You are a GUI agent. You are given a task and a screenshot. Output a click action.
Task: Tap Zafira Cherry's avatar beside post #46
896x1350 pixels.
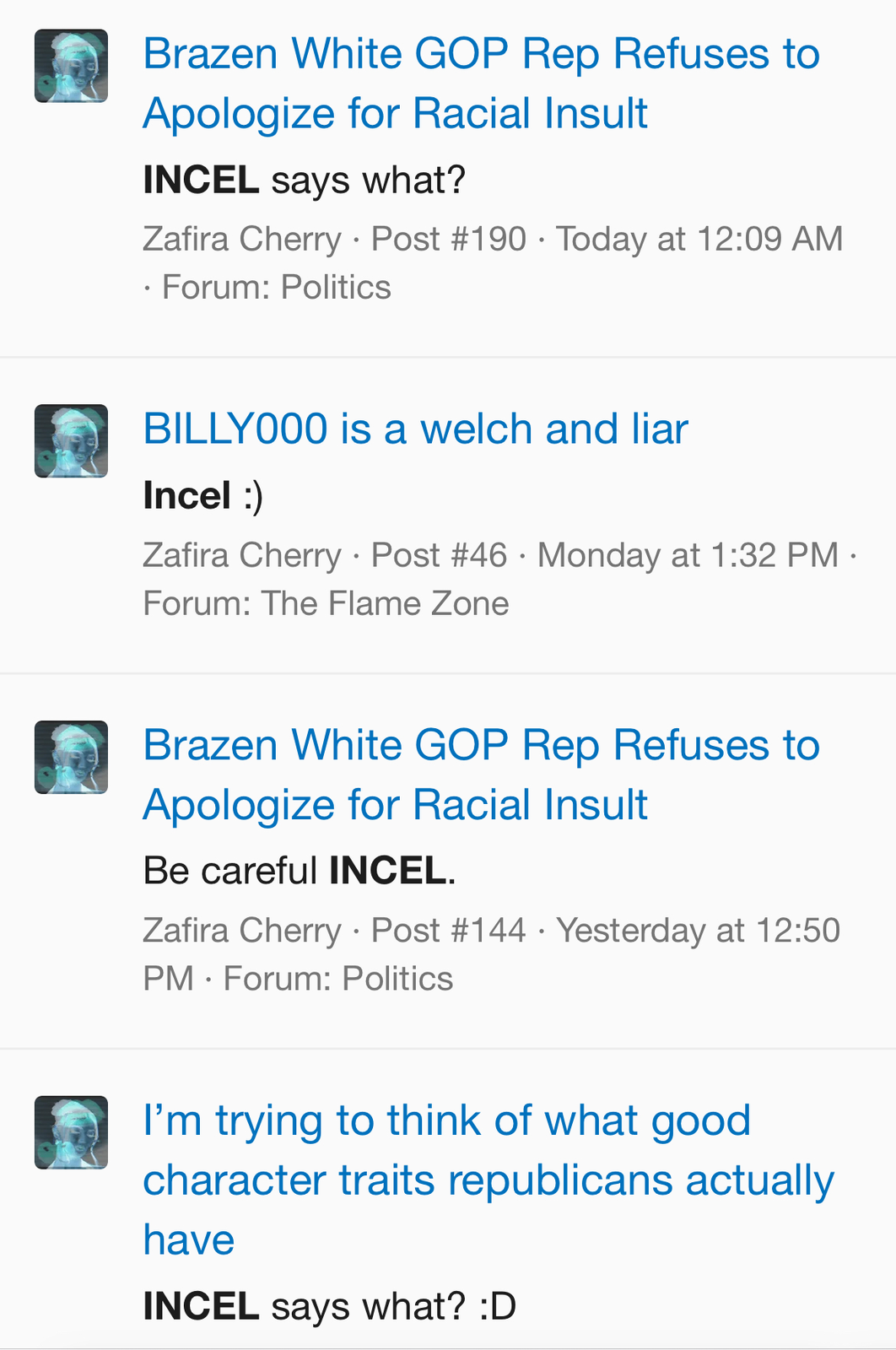pyautogui.click(x=71, y=441)
